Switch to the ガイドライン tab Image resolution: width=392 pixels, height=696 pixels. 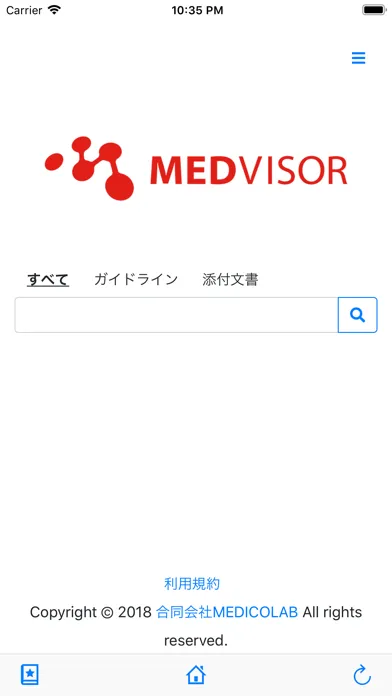136,280
